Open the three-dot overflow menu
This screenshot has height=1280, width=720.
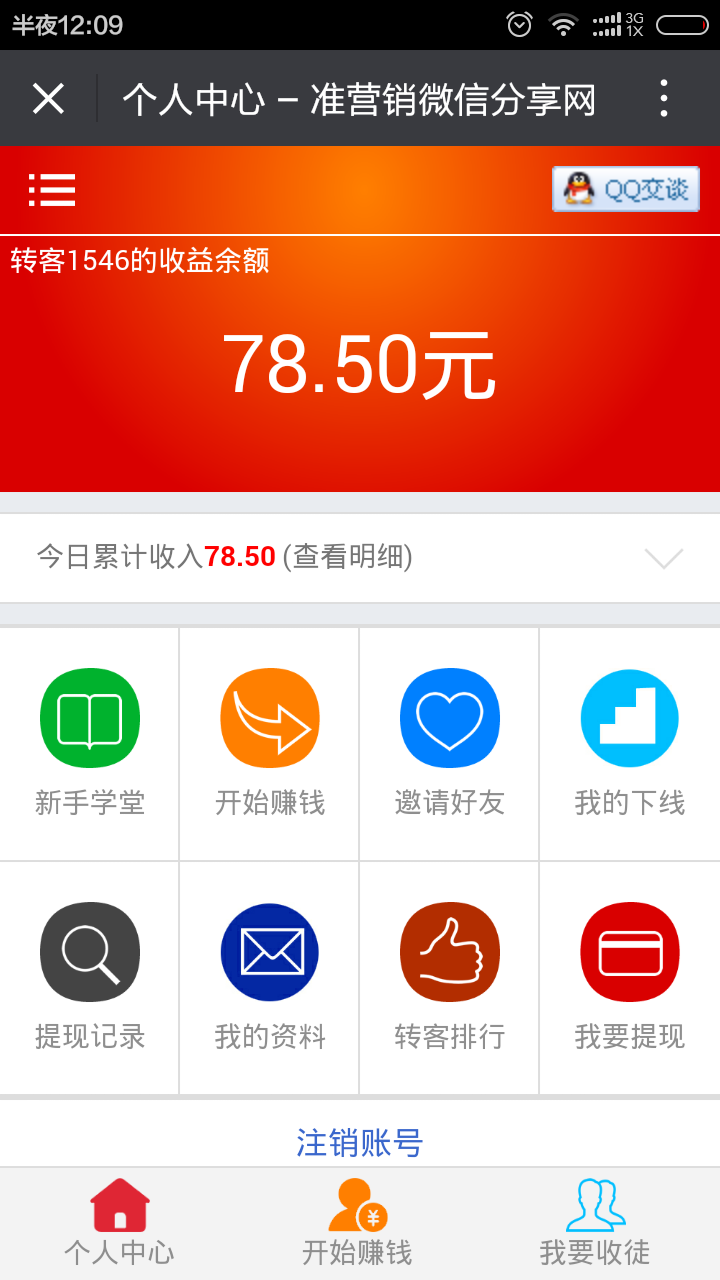tap(667, 97)
